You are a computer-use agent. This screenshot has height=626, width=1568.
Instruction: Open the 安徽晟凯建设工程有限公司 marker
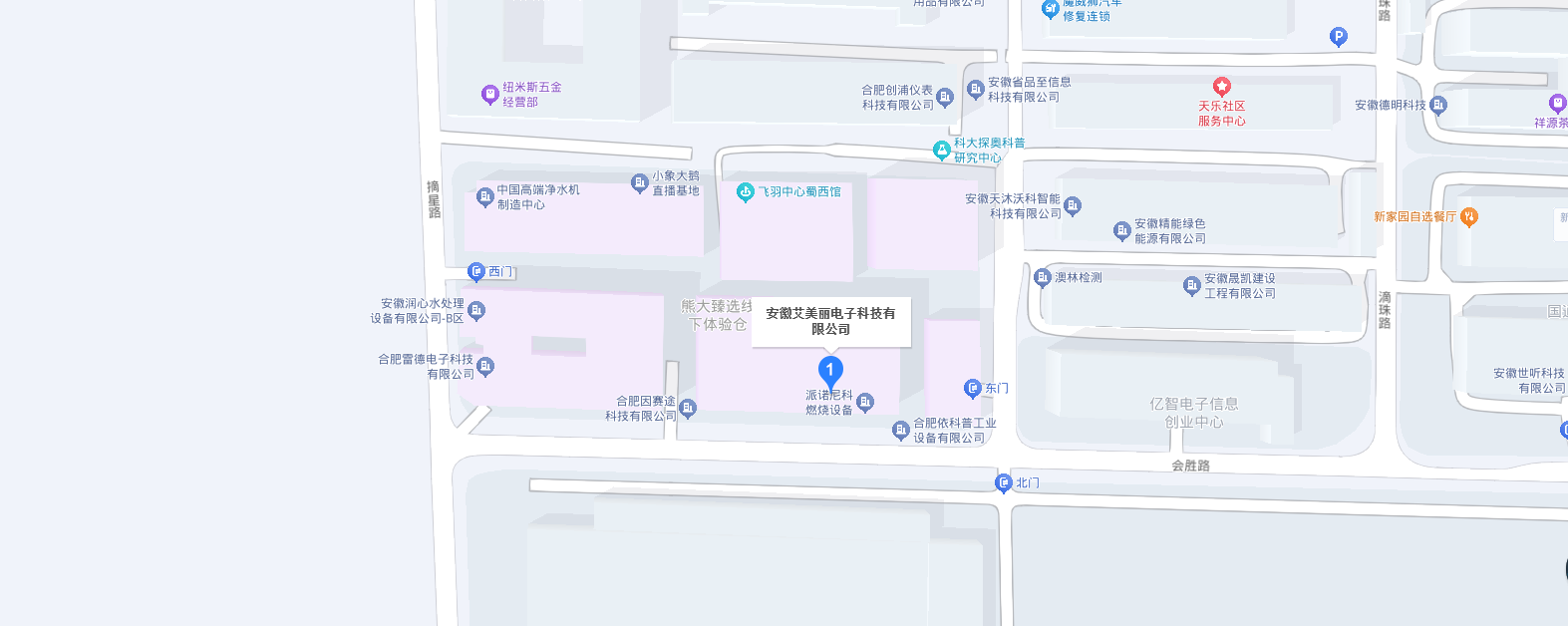point(1191,286)
